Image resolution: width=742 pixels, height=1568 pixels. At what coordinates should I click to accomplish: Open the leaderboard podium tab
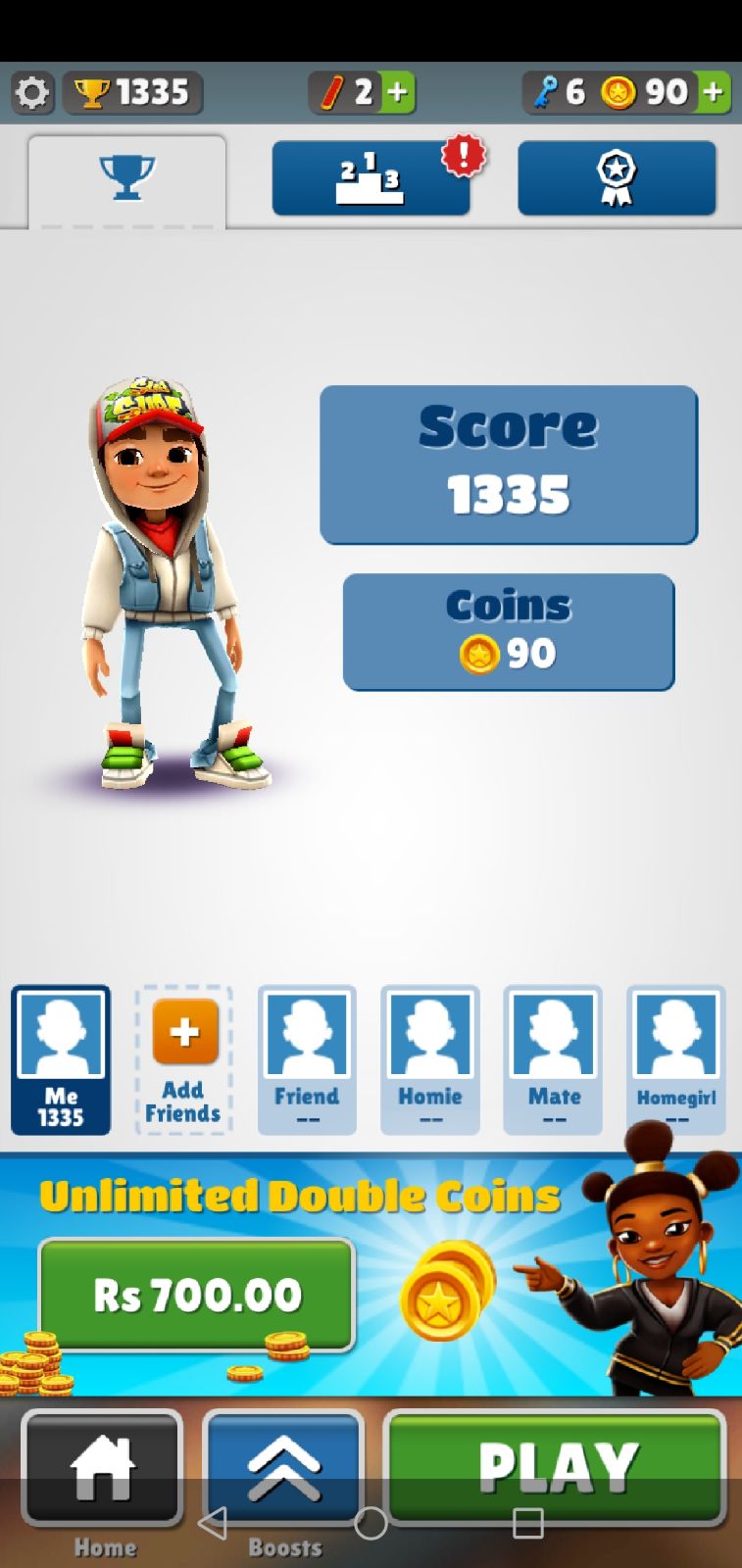[x=371, y=178]
